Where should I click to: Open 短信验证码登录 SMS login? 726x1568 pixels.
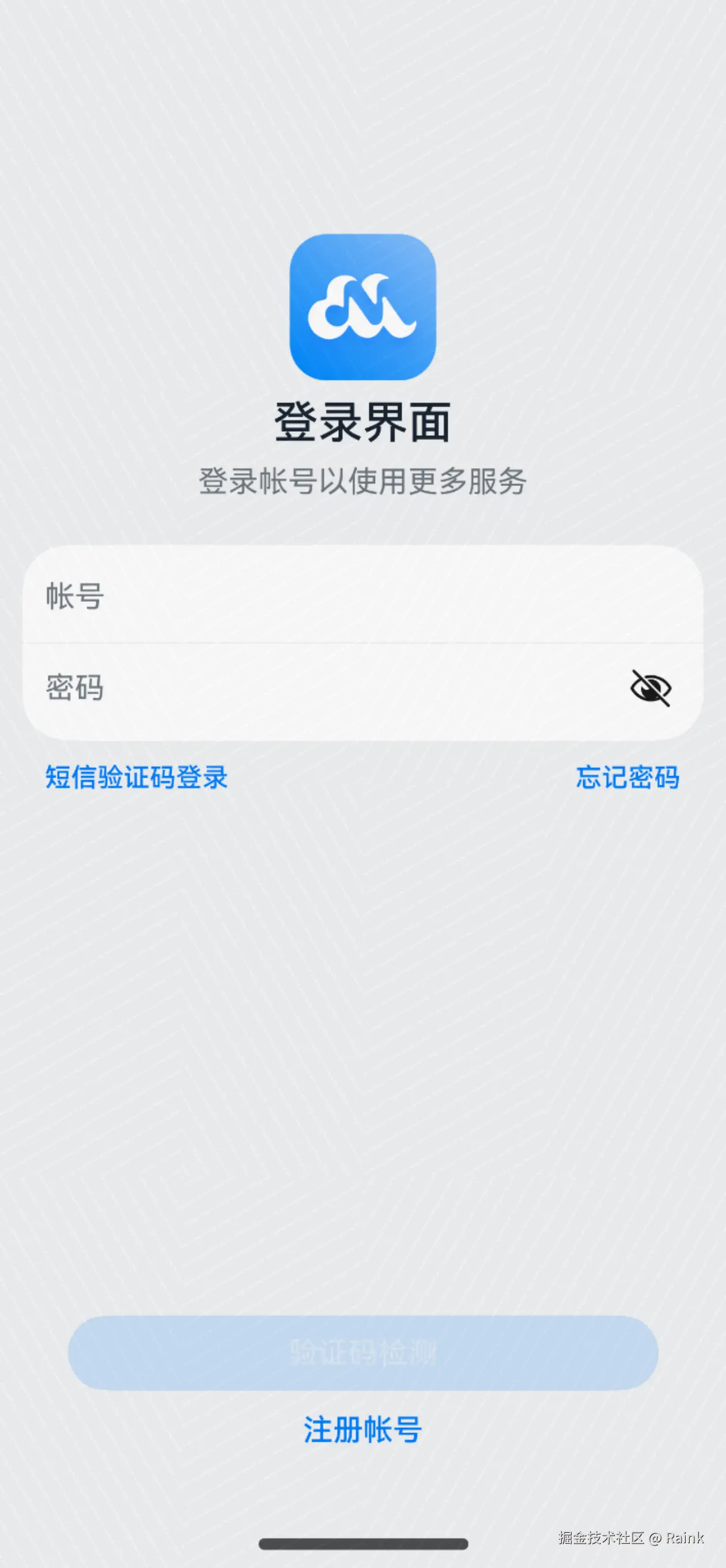[137, 777]
